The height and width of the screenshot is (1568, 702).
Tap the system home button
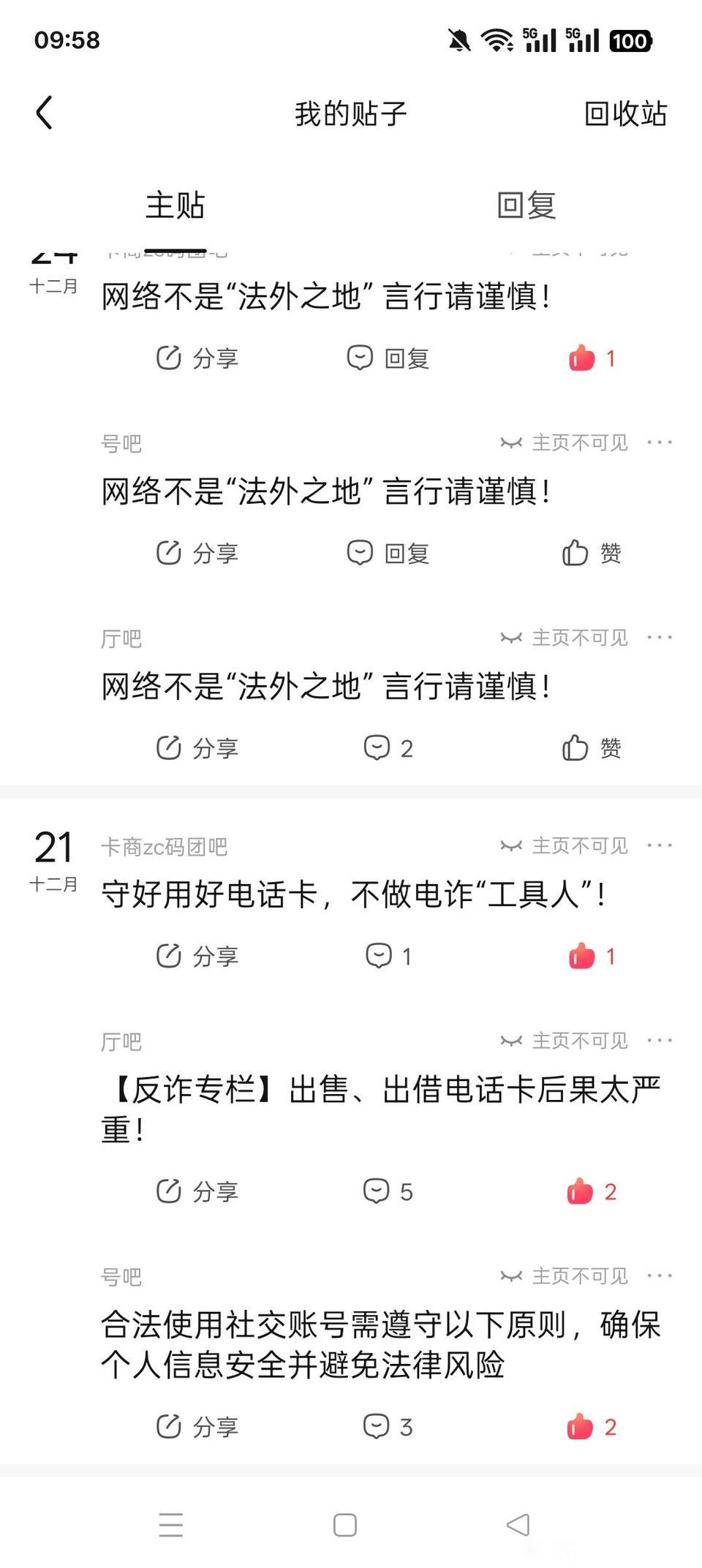point(345,1525)
